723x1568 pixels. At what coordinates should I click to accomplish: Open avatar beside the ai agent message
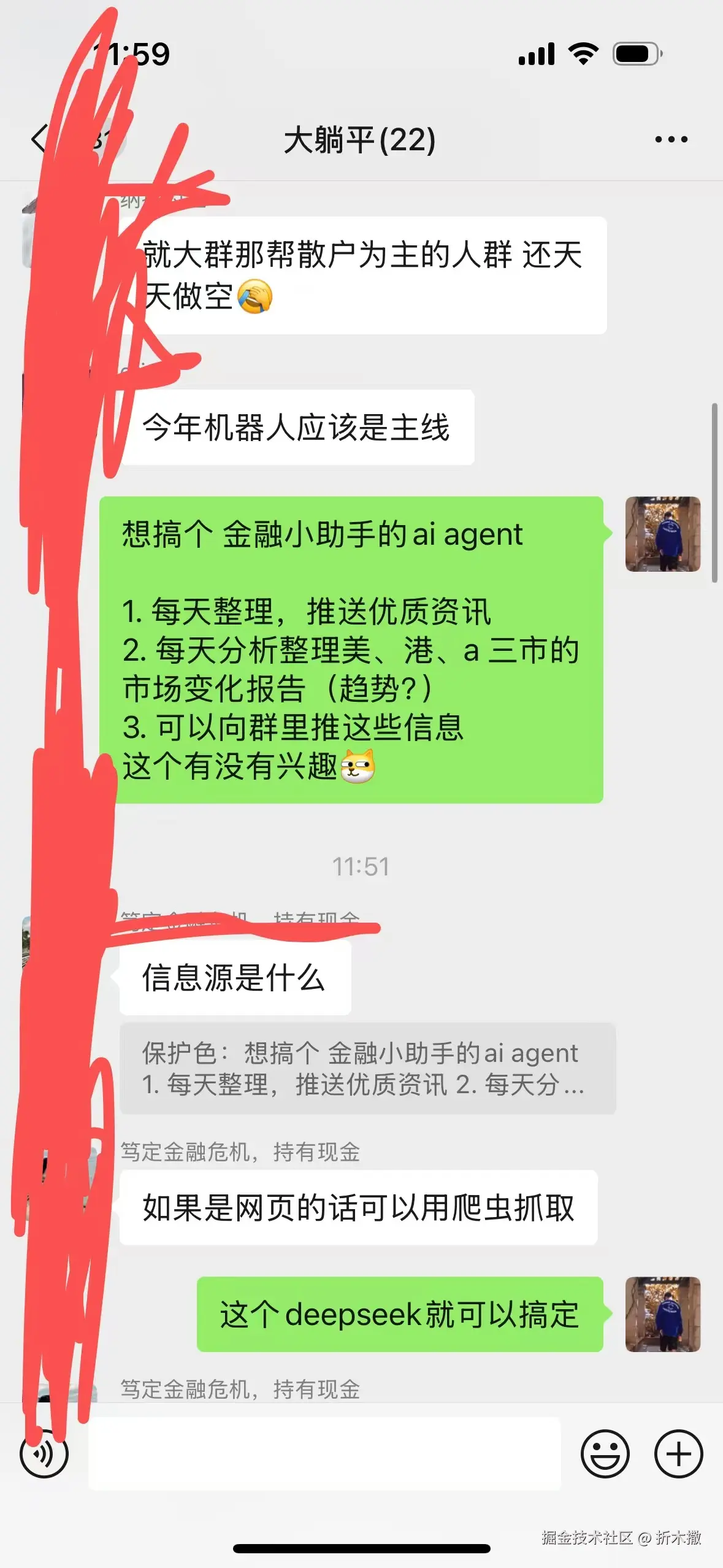[662, 534]
